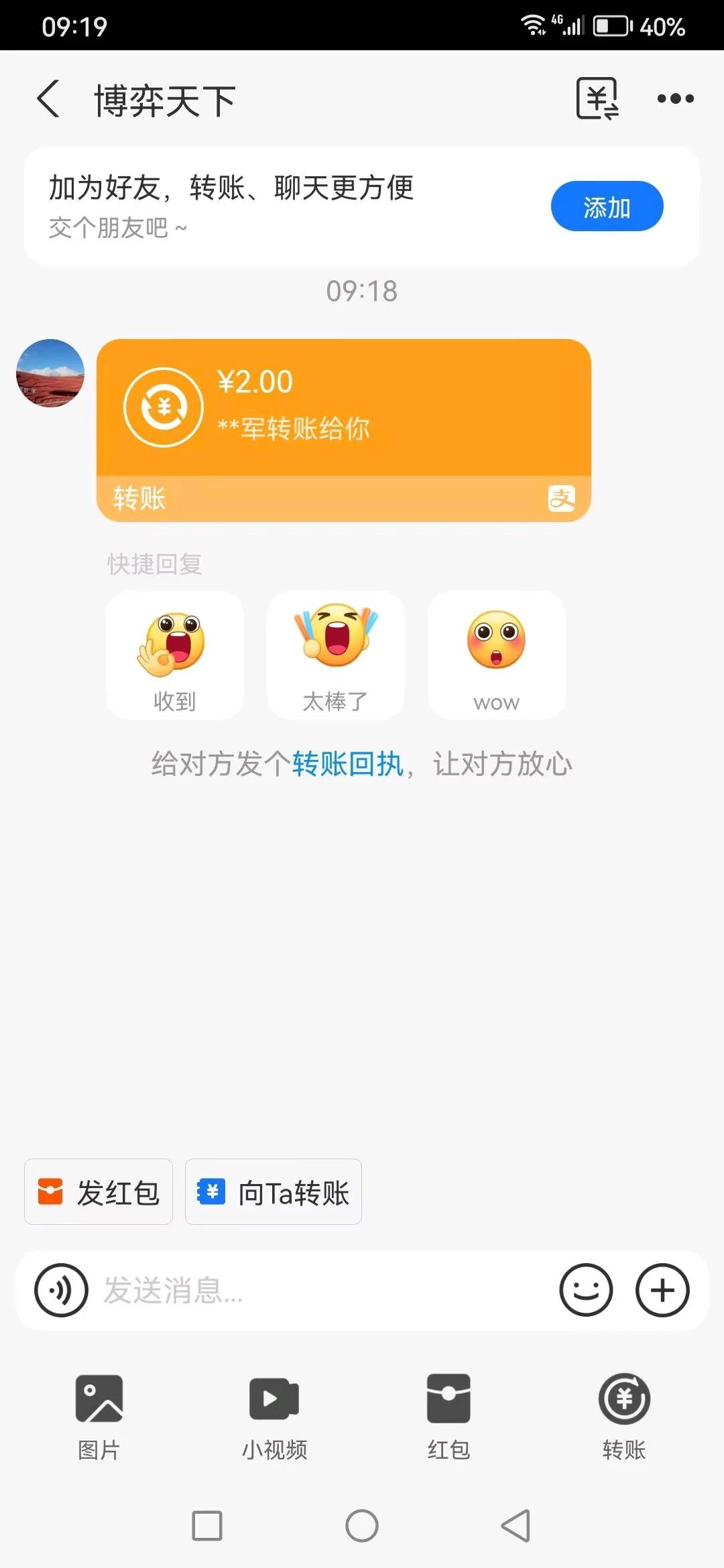This screenshot has height=1568, width=724.
Task: Open the three-dot more options menu
Action: click(x=675, y=99)
